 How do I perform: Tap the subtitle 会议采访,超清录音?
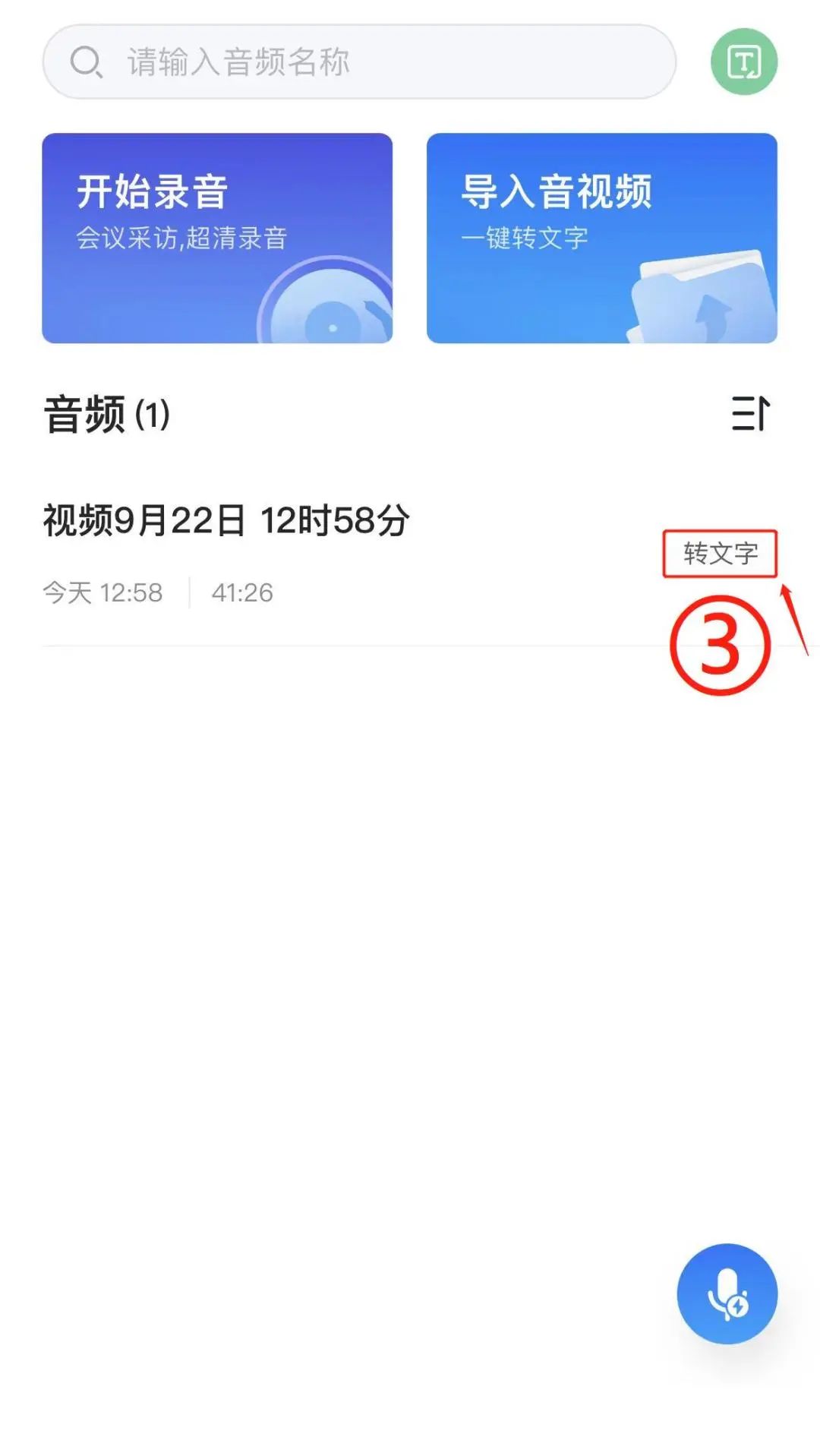pyautogui.click(x=182, y=237)
